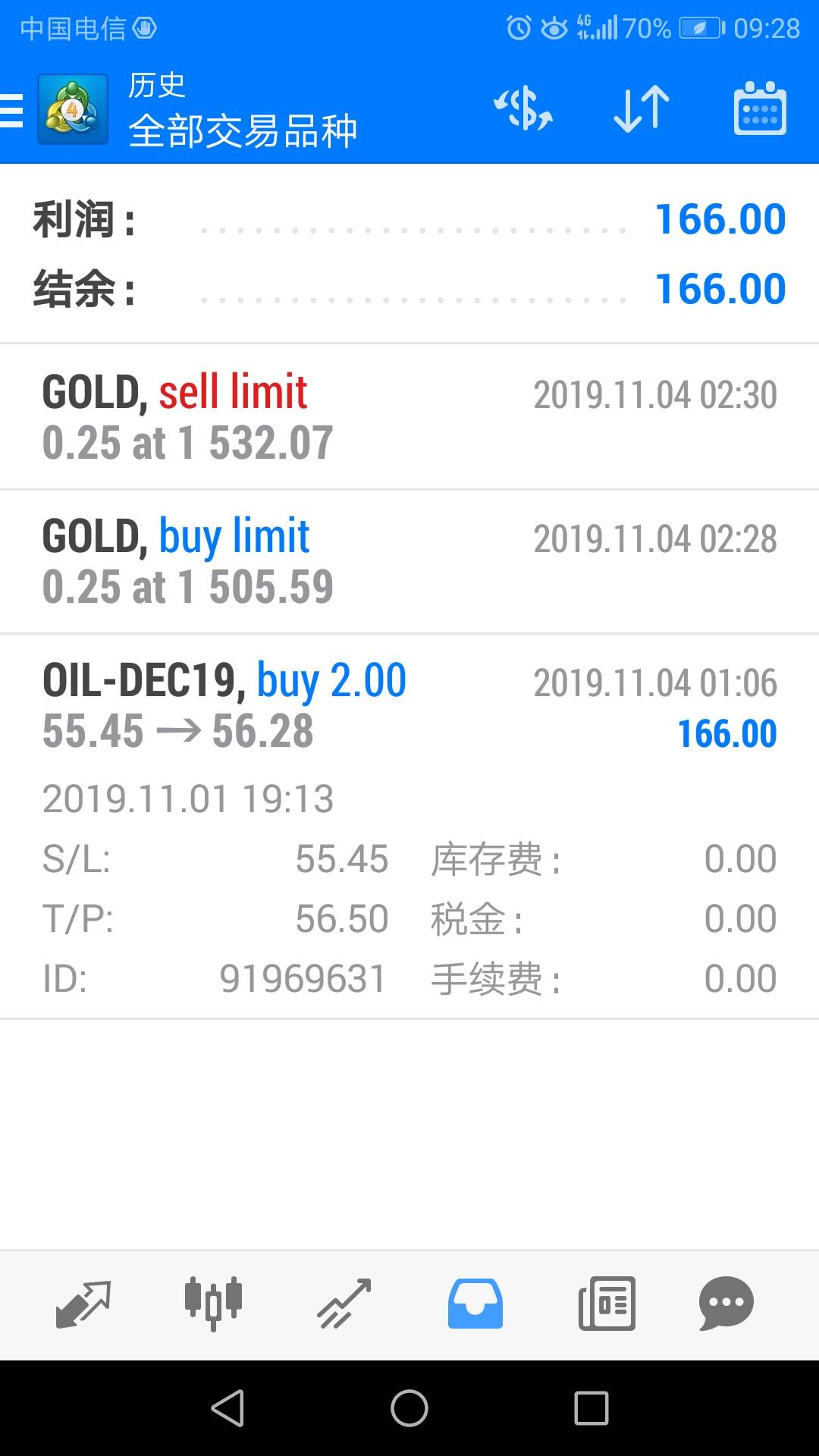Viewport: 819px width, 1456px height.
Task: Select the History inbox tab
Action: [475, 1304]
